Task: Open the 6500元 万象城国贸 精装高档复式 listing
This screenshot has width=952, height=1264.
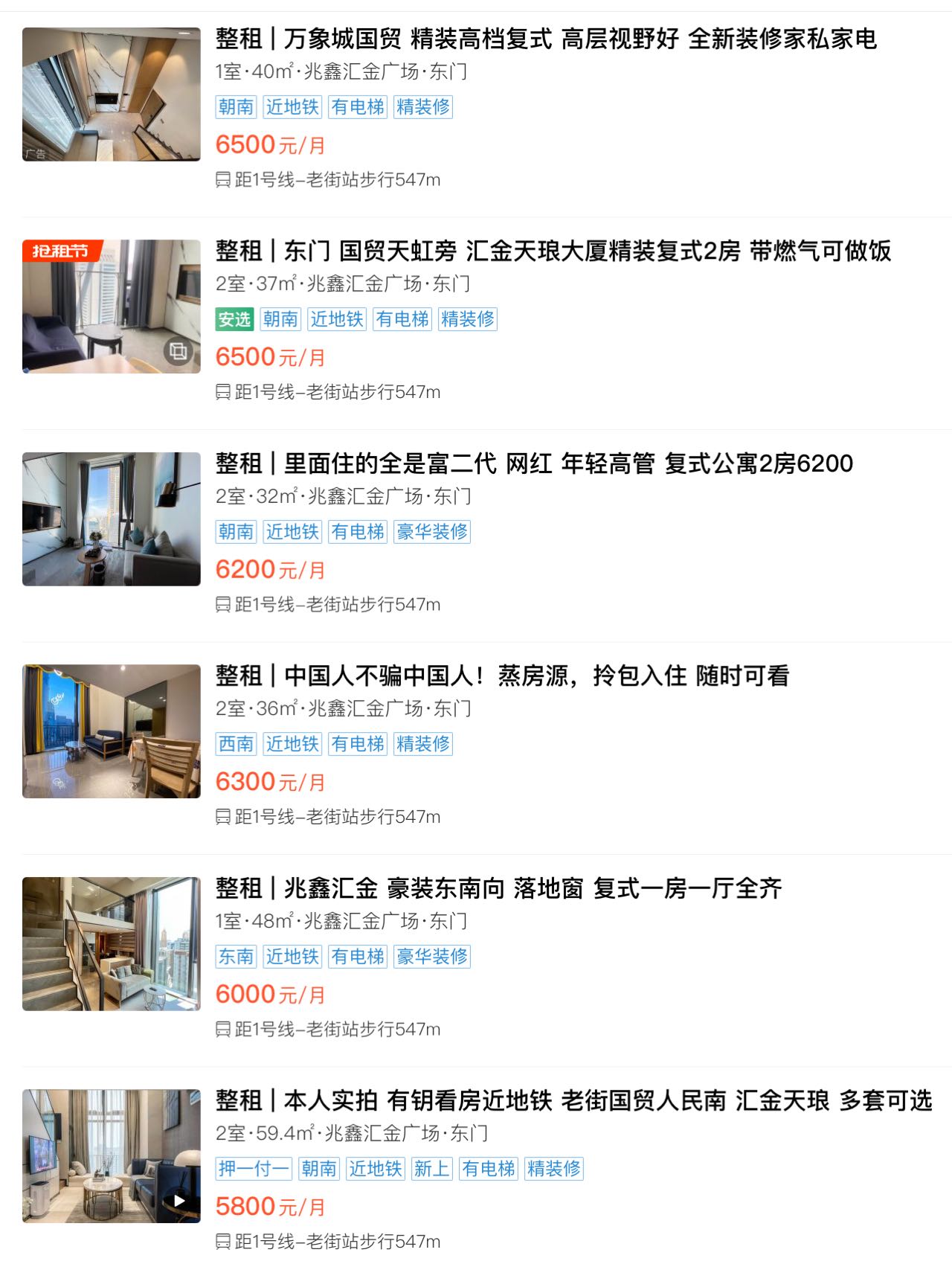Action: pos(546,39)
